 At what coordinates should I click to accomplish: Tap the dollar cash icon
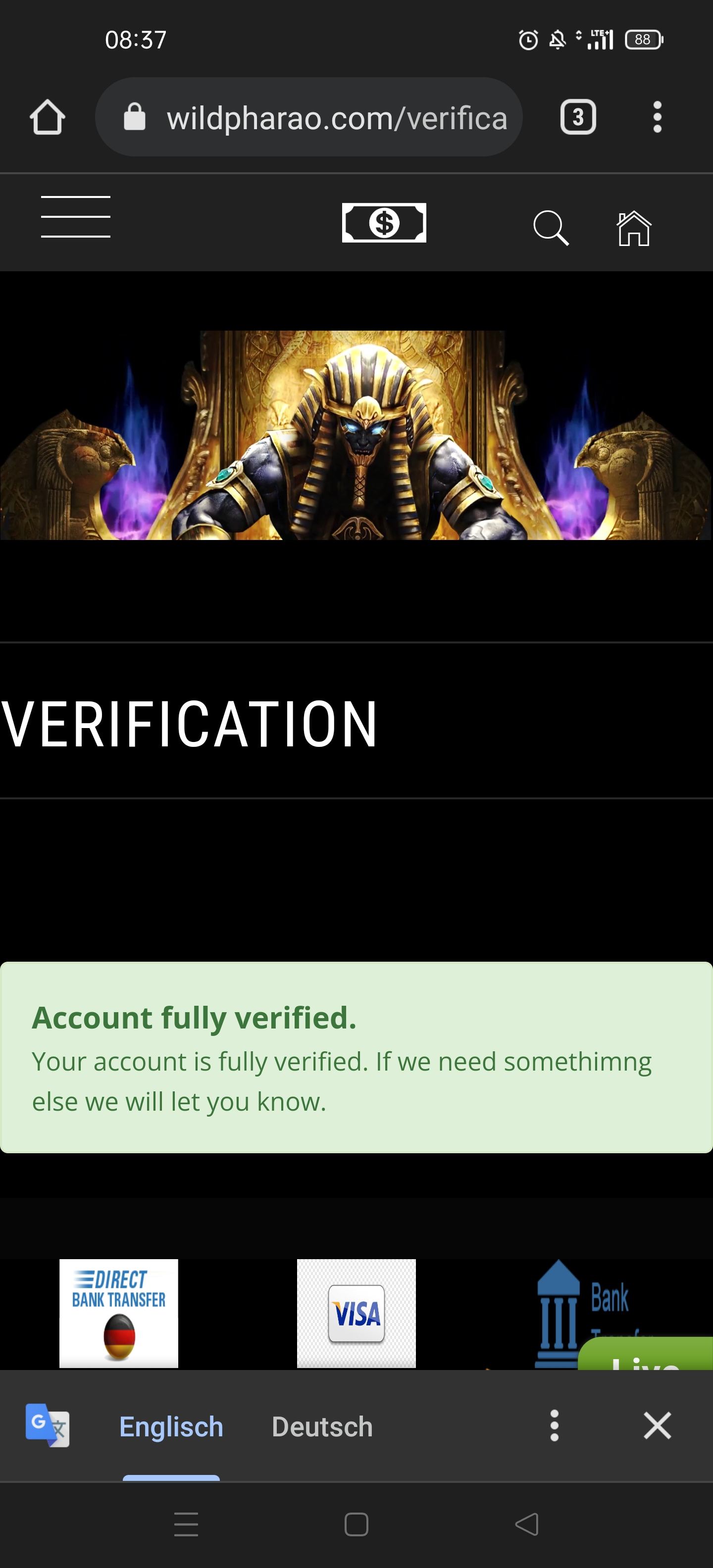384,223
